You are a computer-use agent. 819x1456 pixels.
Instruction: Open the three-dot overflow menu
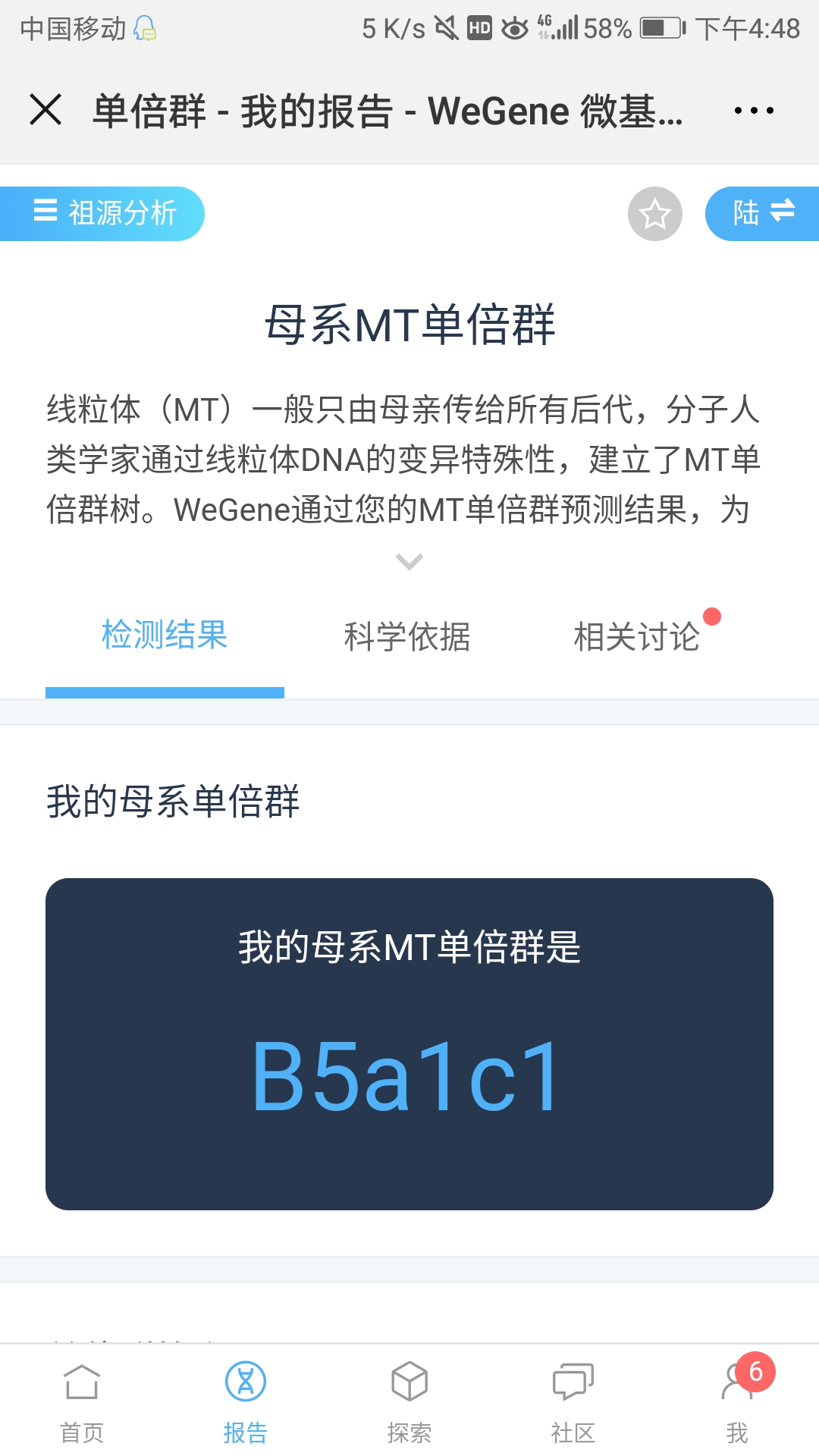754,110
